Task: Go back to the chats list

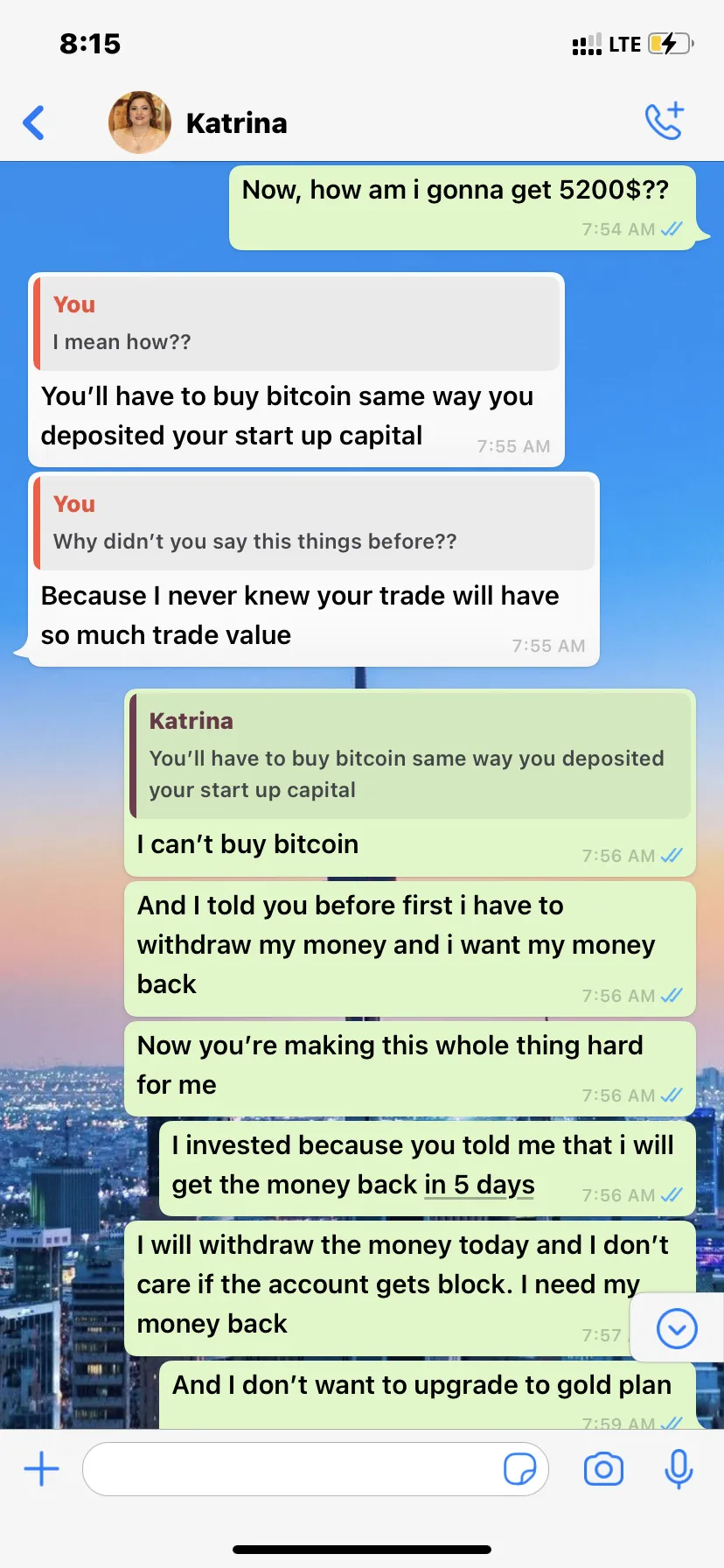Action: [x=34, y=122]
